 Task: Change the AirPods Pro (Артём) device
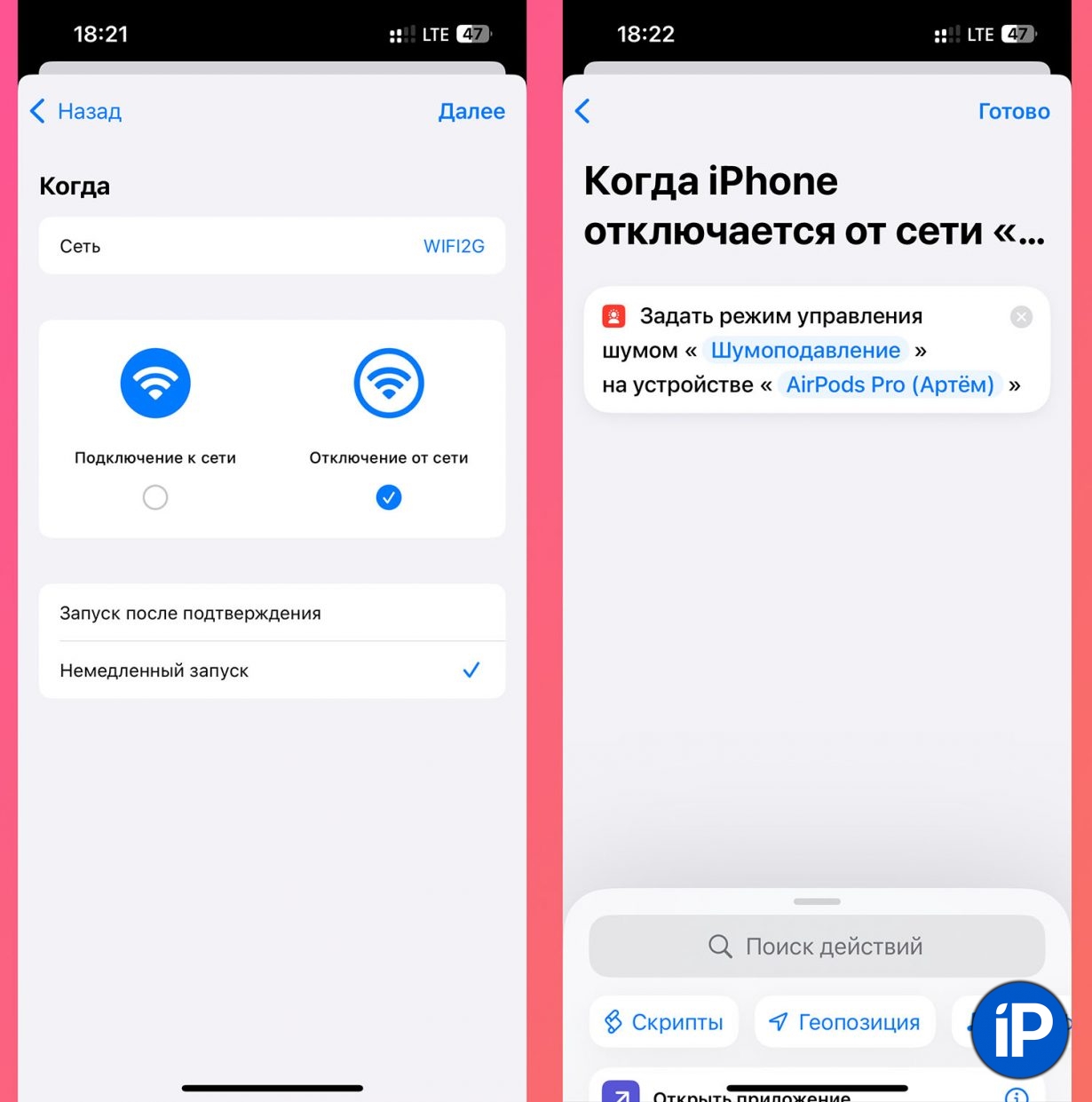click(890, 385)
